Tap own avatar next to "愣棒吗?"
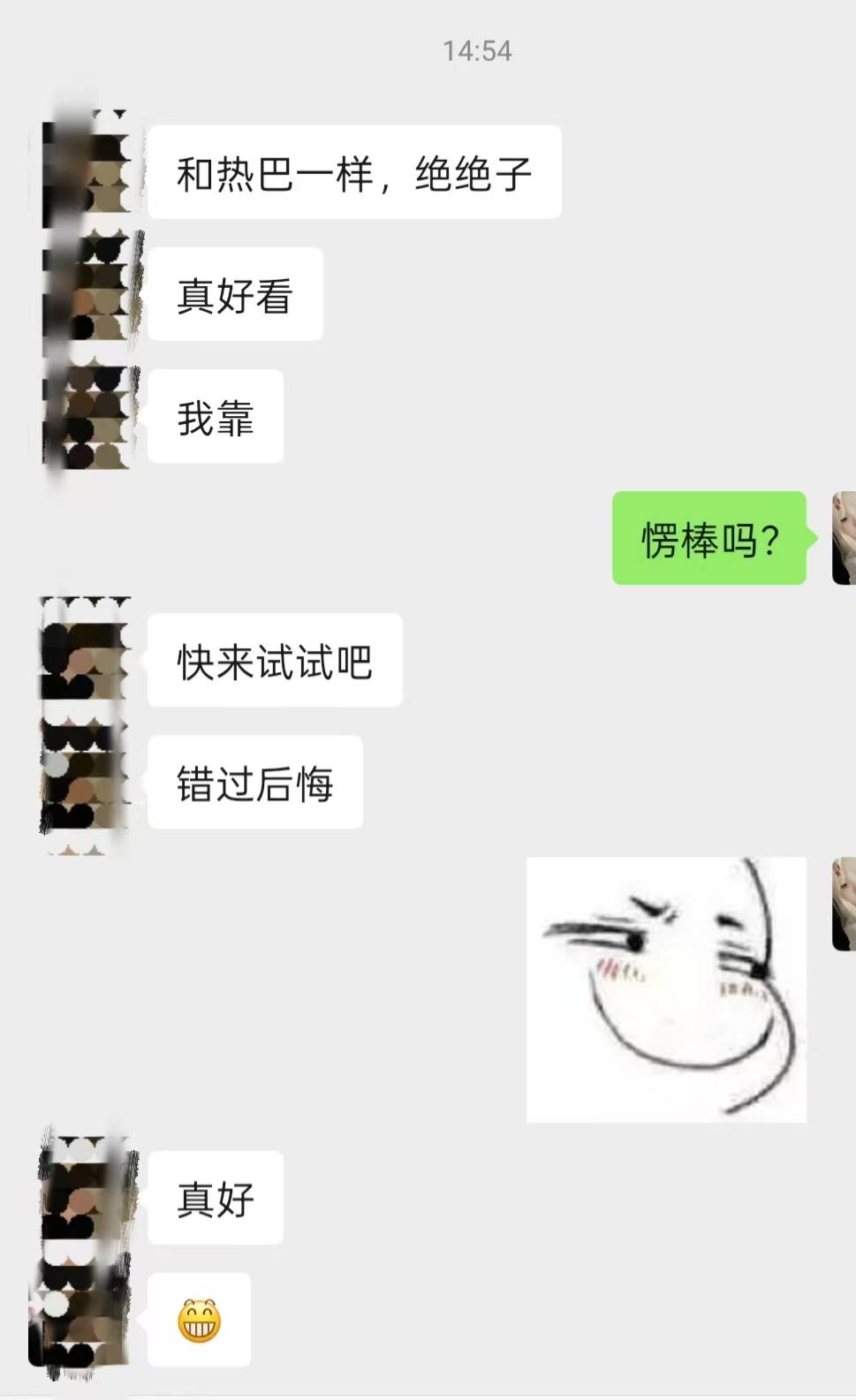The image size is (856, 1400). click(844, 538)
